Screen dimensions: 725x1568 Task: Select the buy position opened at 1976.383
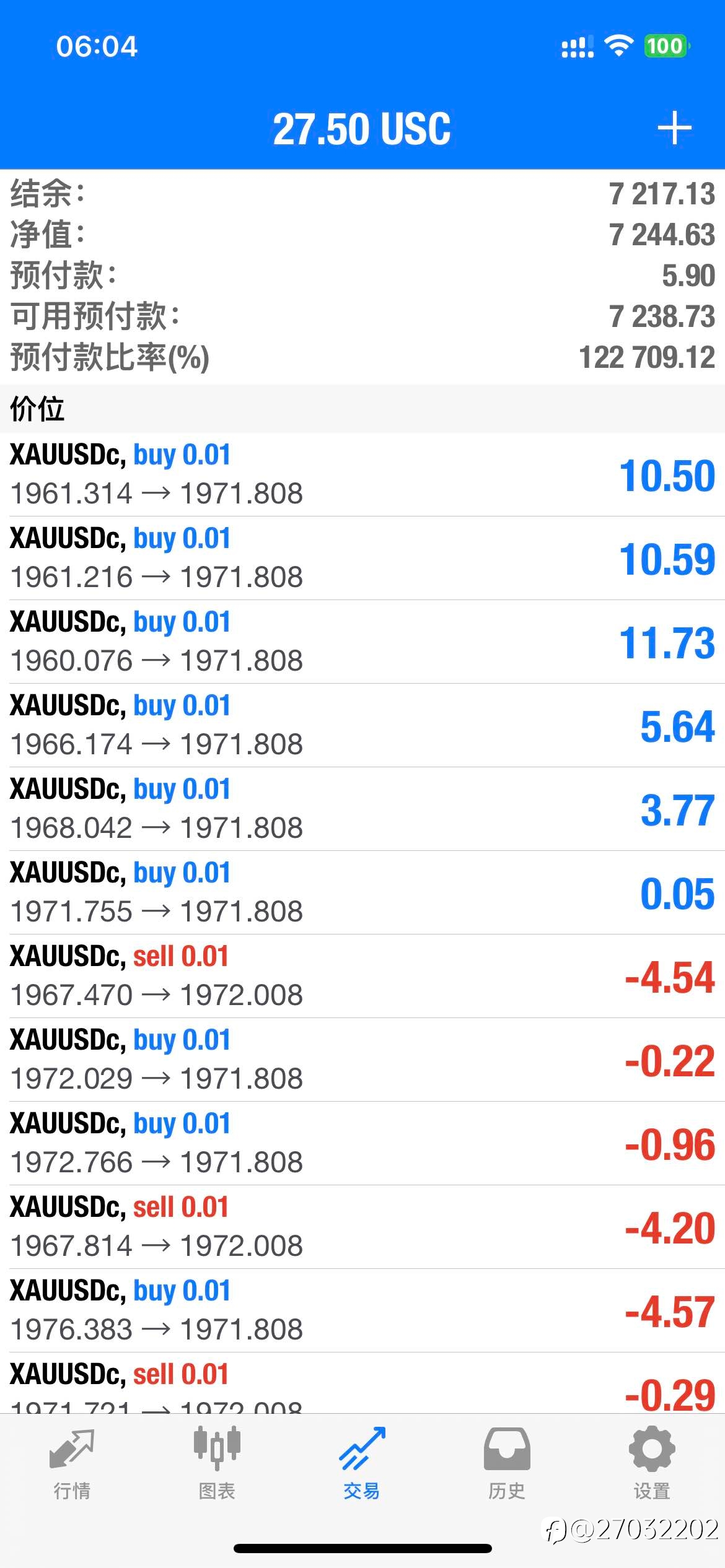tap(362, 1310)
